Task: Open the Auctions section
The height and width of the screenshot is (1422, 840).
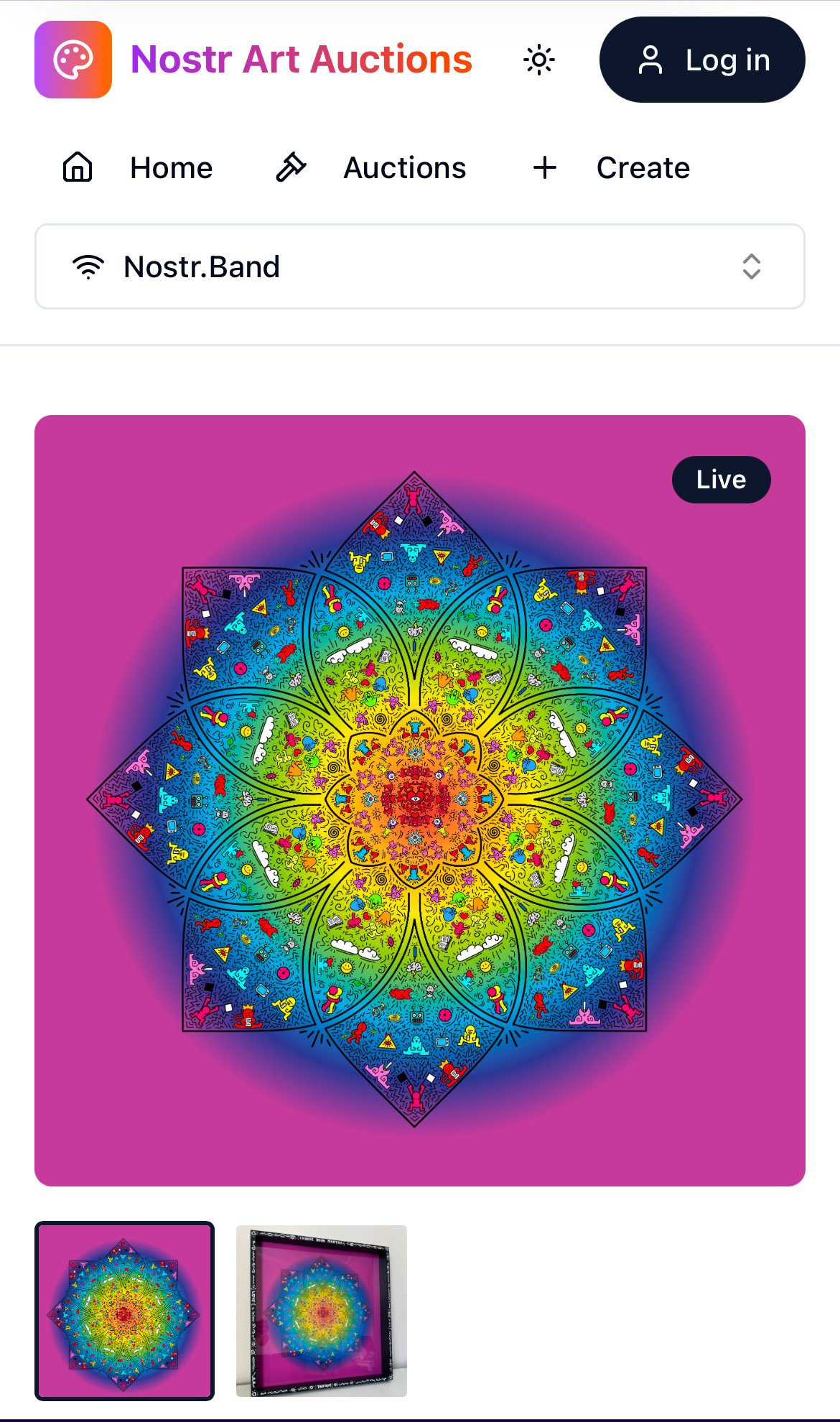Action: pyautogui.click(x=371, y=168)
